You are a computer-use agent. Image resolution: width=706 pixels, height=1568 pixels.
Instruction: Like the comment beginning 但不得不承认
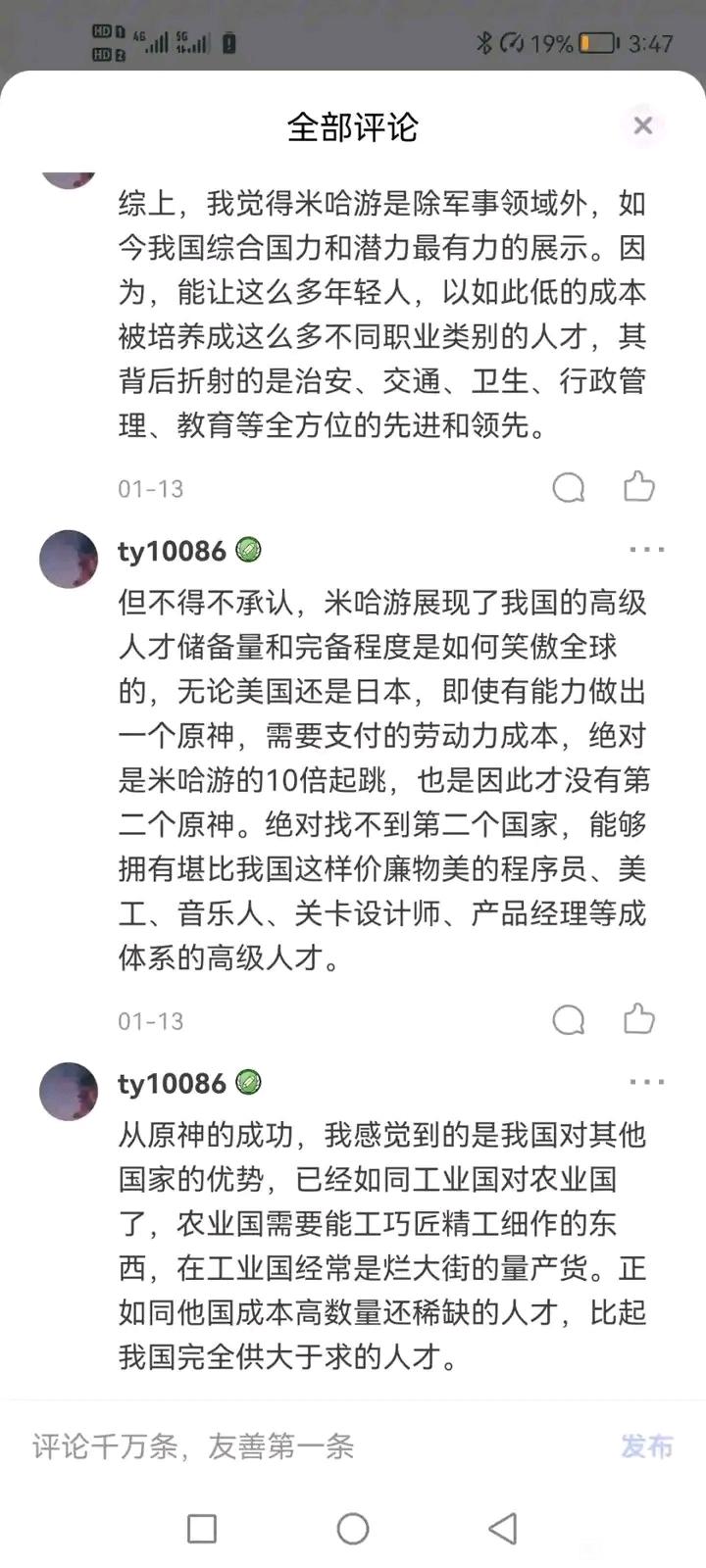coord(638,1019)
